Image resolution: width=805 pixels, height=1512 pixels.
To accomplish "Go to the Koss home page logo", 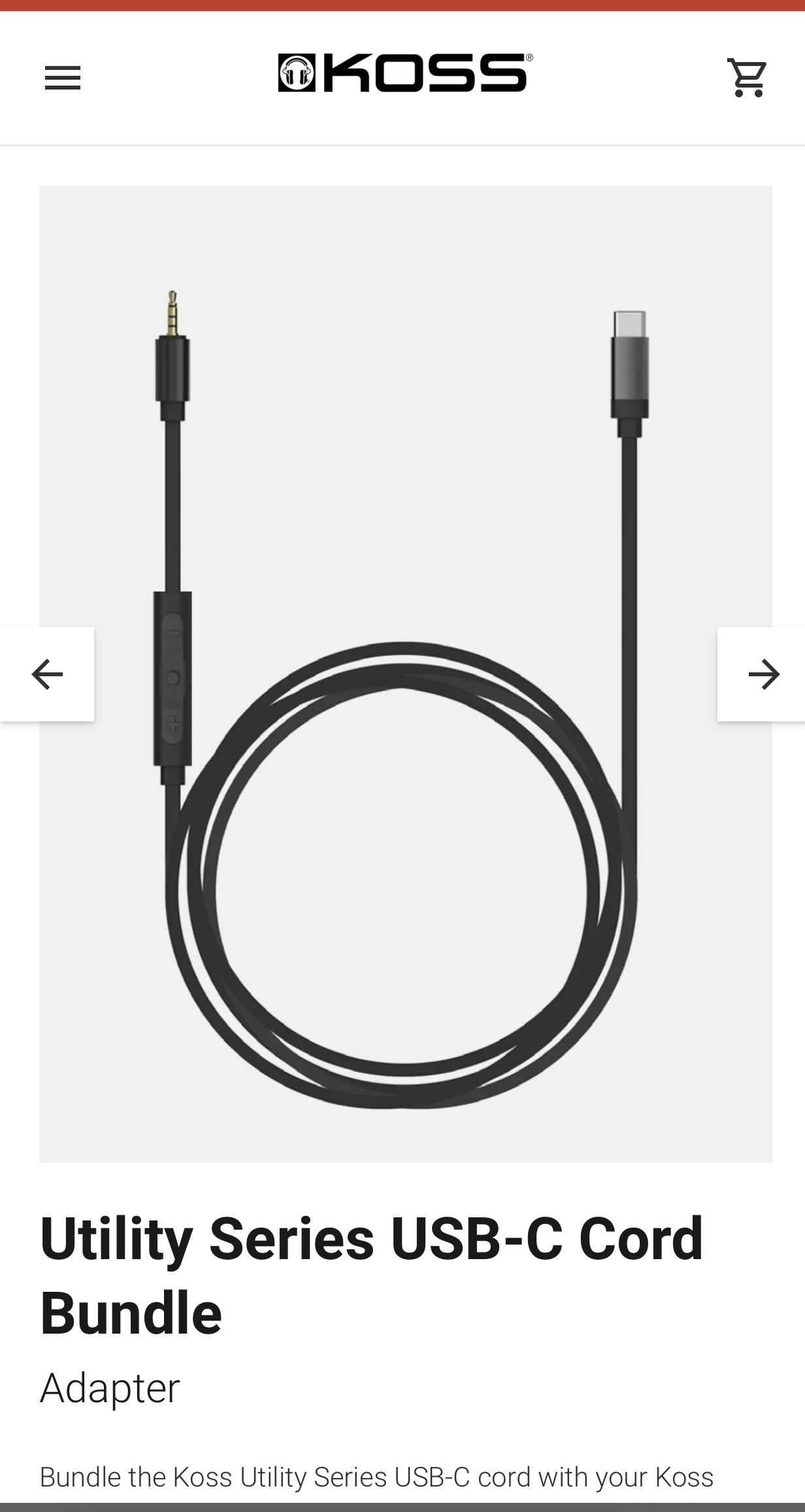I will tap(405, 73).
